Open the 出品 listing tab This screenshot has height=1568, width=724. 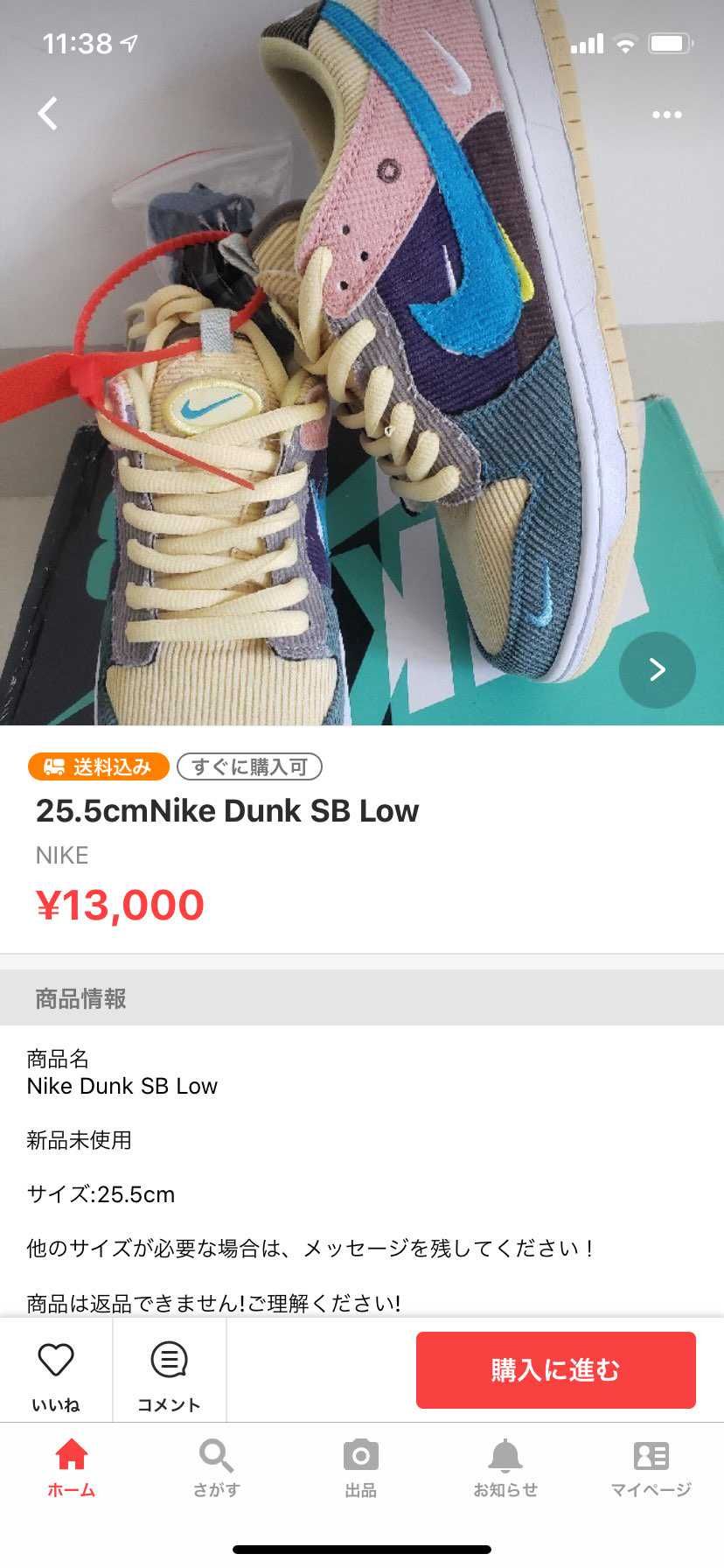360,1468
